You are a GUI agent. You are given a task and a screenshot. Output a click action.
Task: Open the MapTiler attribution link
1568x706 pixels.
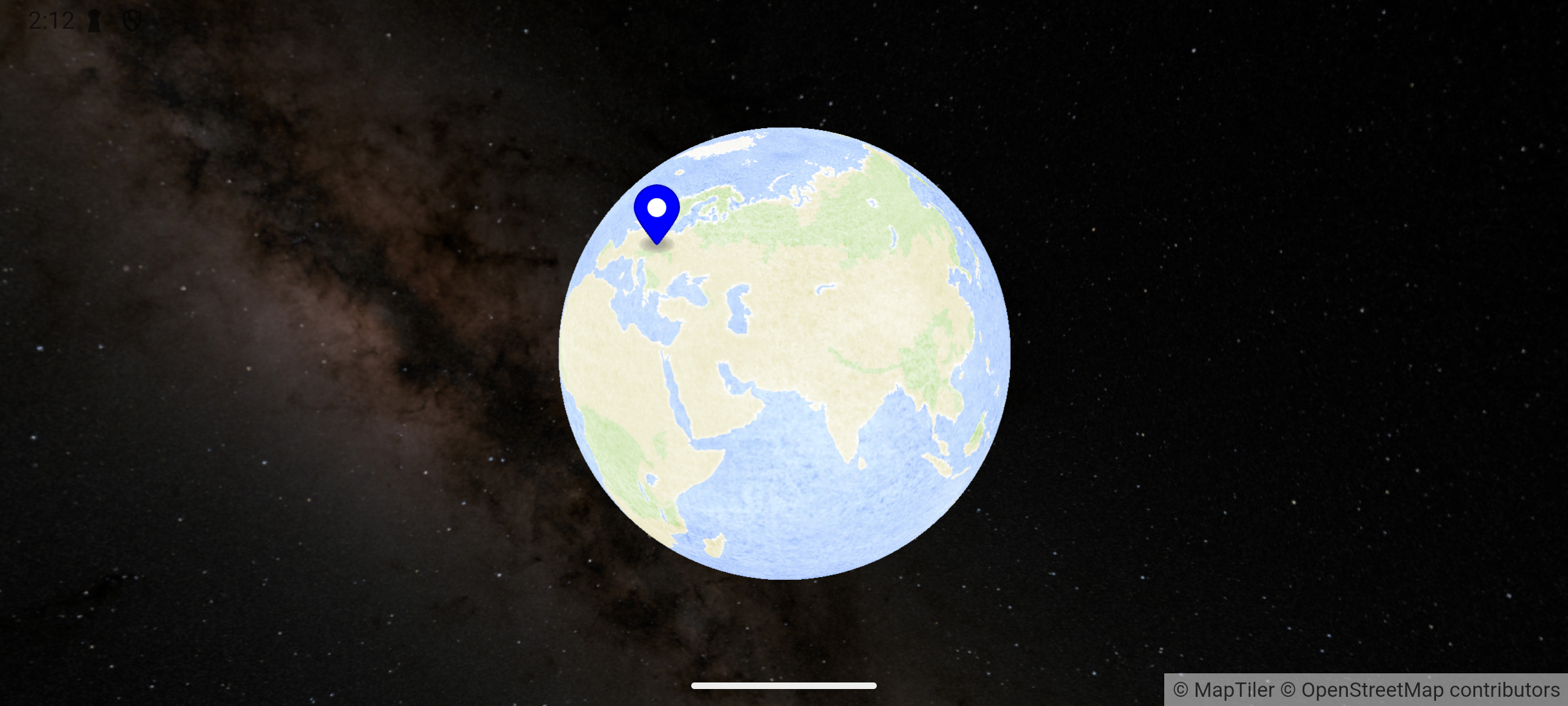pos(1224,690)
